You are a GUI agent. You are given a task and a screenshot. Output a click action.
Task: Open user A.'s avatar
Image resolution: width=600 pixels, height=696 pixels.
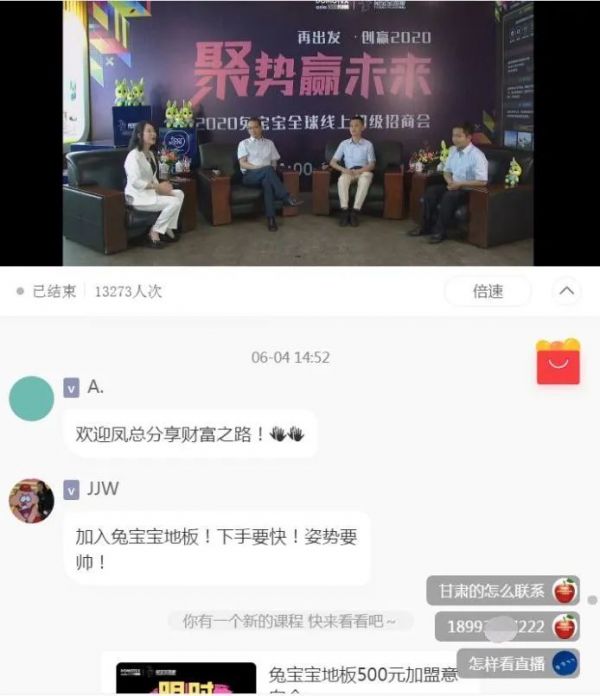pos(31,398)
